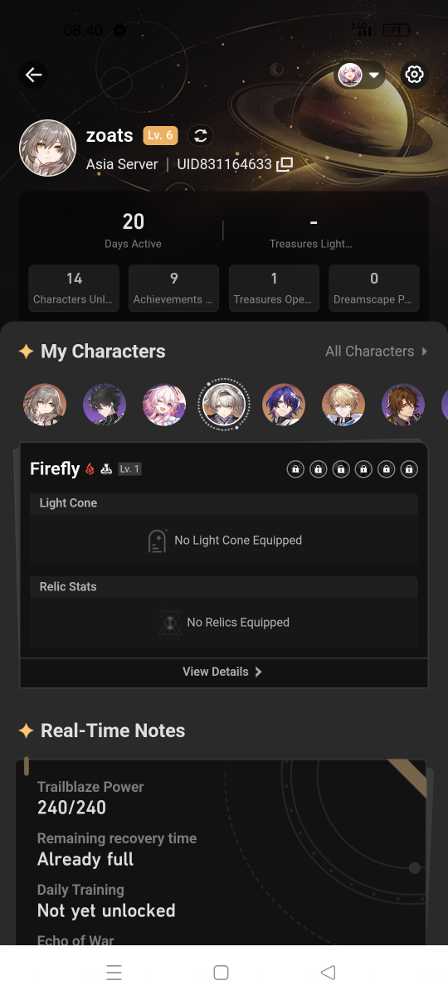This screenshot has width=448, height=1000.
Task: Open the settings gear
Action: (x=414, y=75)
